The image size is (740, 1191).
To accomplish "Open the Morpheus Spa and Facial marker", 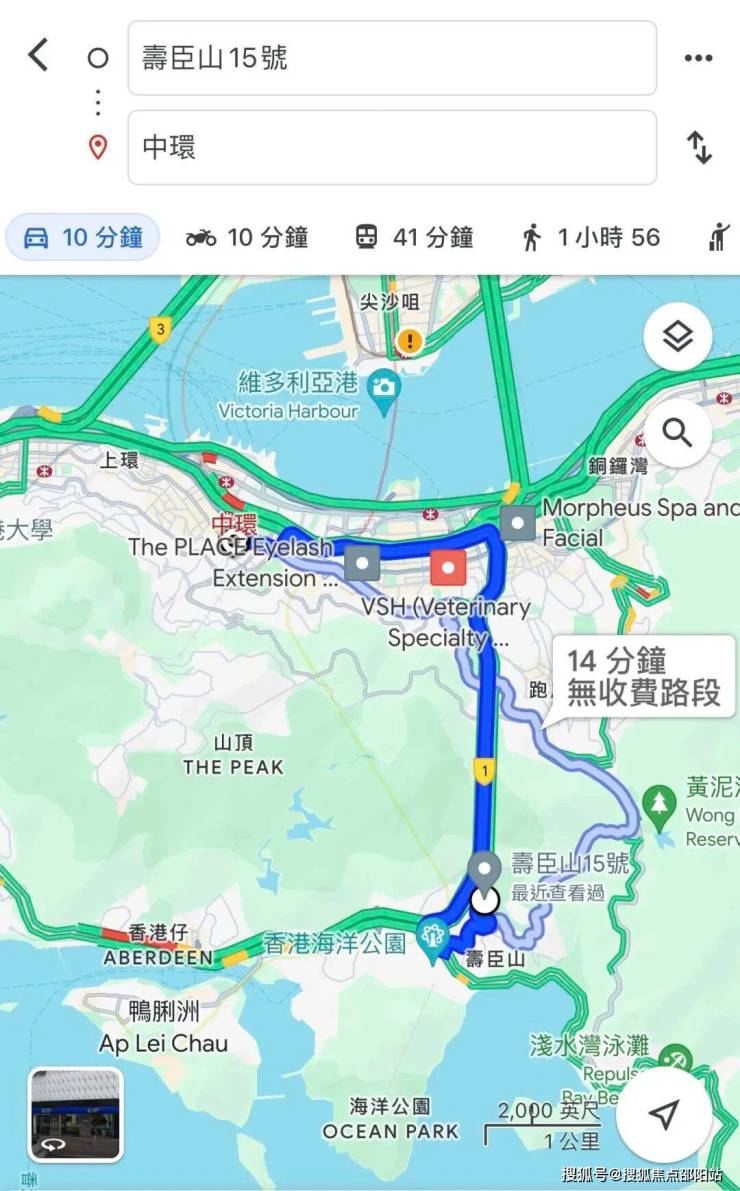I will coord(518,523).
